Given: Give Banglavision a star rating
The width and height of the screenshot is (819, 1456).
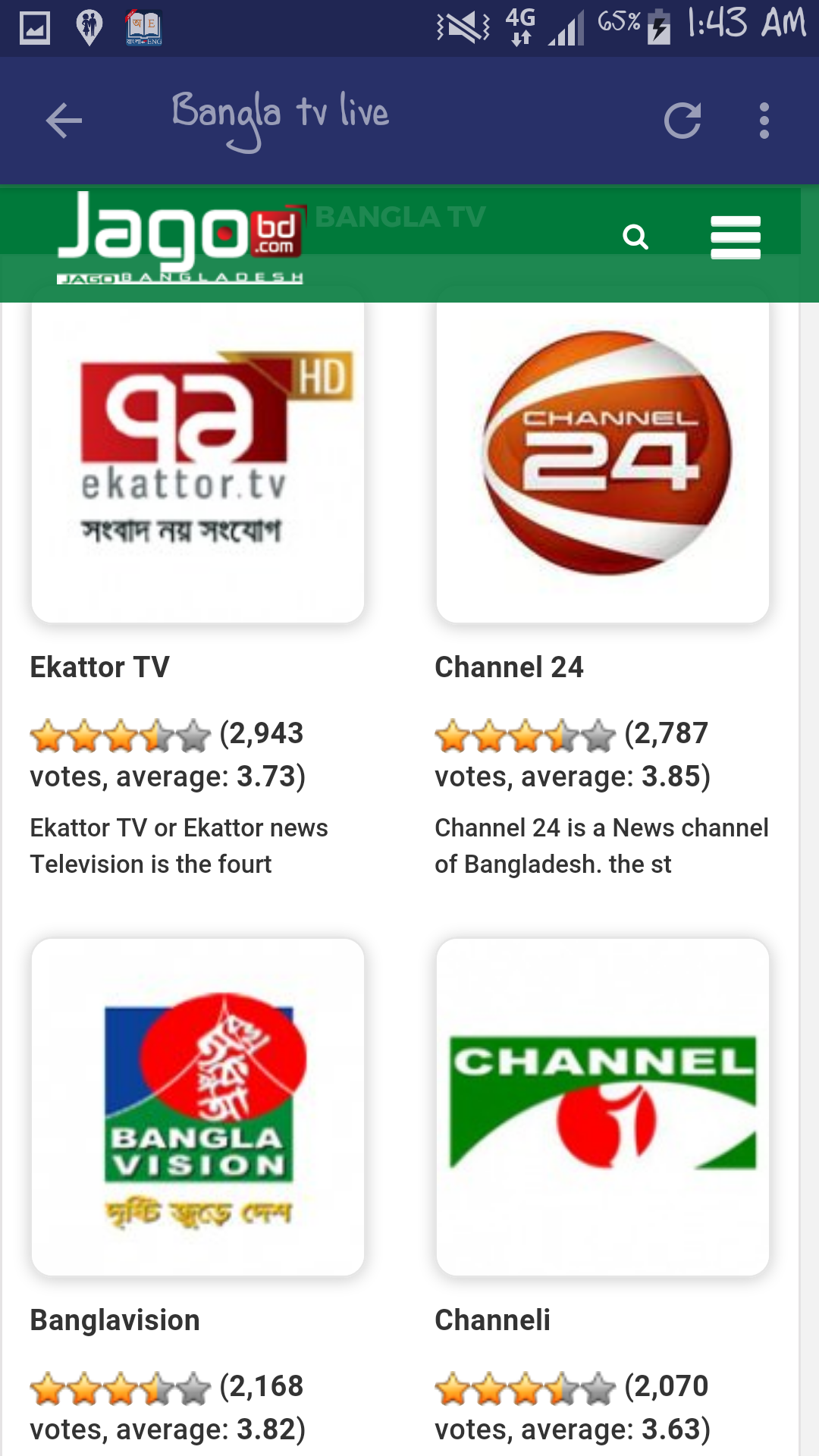Looking at the screenshot, I should pyautogui.click(x=121, y=1389).
